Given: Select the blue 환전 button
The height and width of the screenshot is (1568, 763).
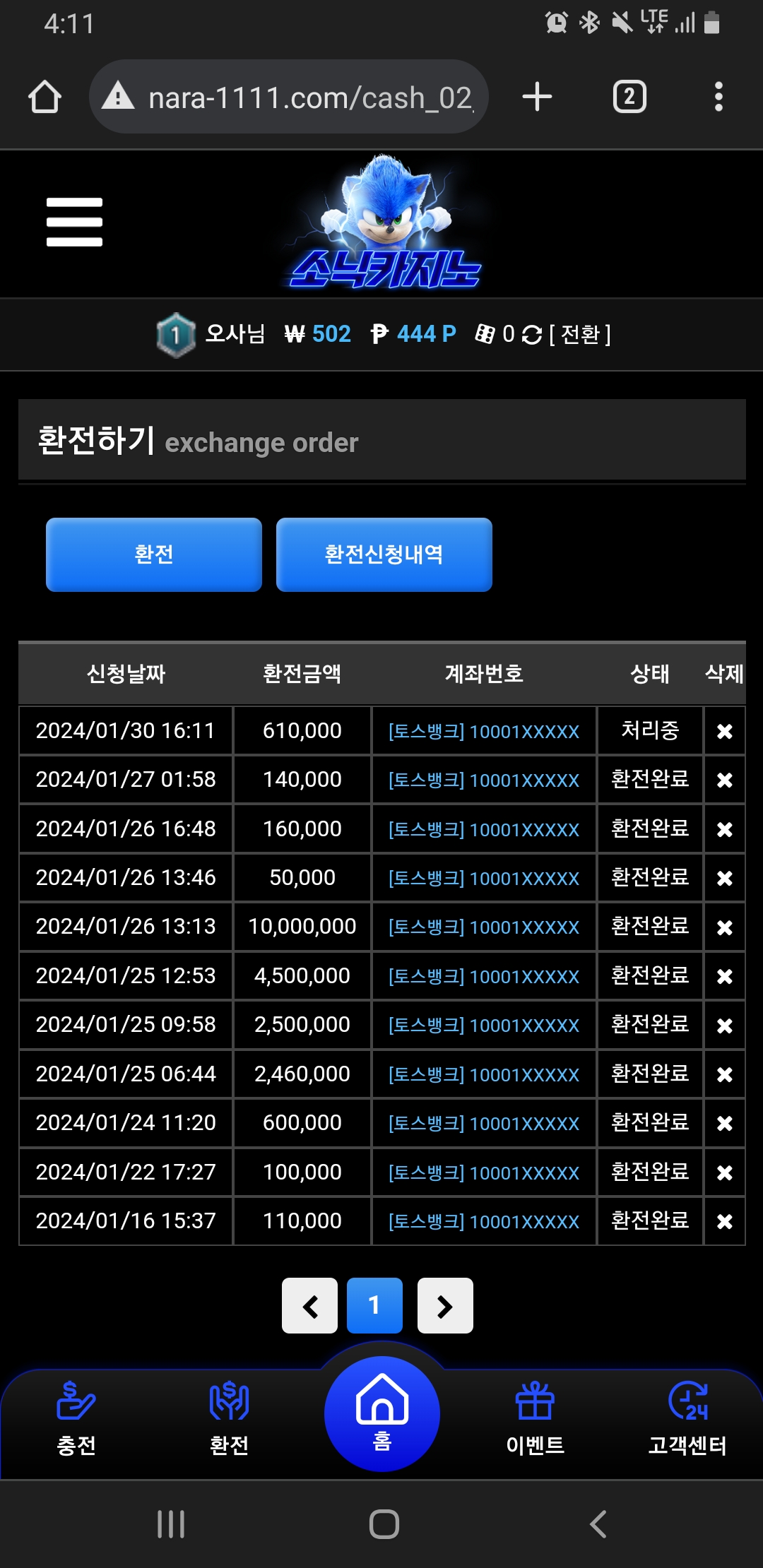Looking at the screenshot, I should [154, 554].
